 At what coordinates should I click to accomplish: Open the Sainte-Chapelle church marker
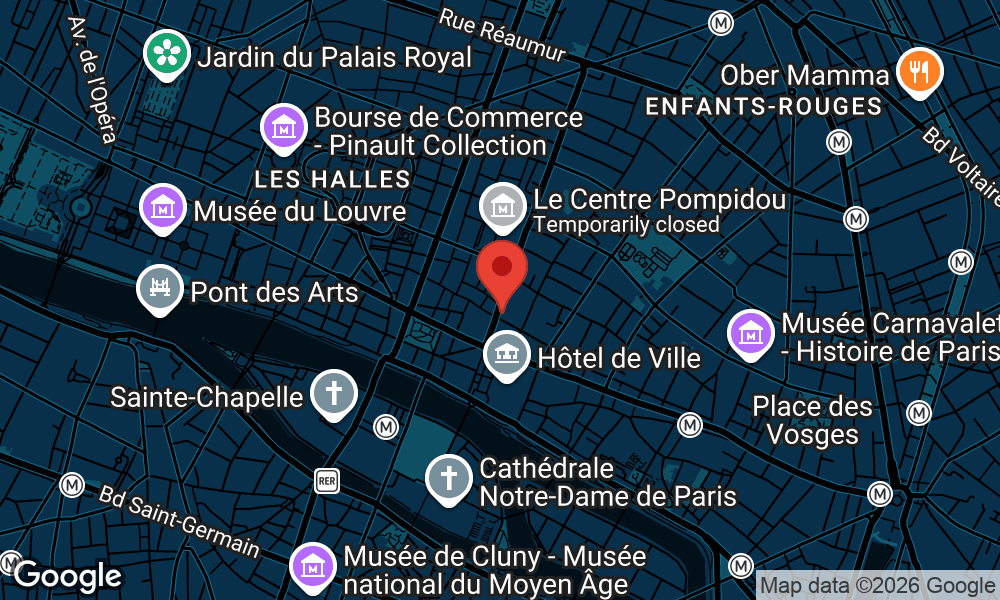point(333,393)
